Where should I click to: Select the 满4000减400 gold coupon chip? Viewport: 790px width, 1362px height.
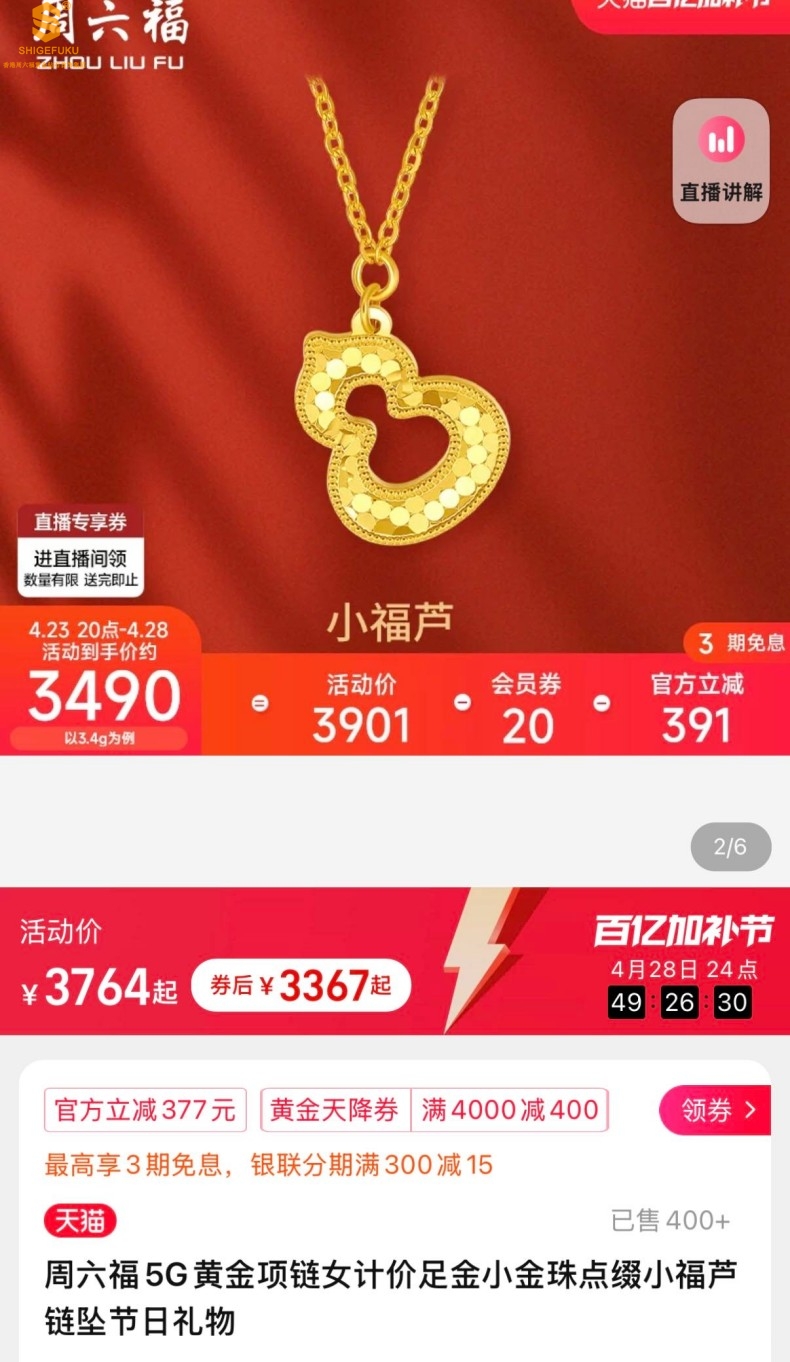[x=509, y=1110]
